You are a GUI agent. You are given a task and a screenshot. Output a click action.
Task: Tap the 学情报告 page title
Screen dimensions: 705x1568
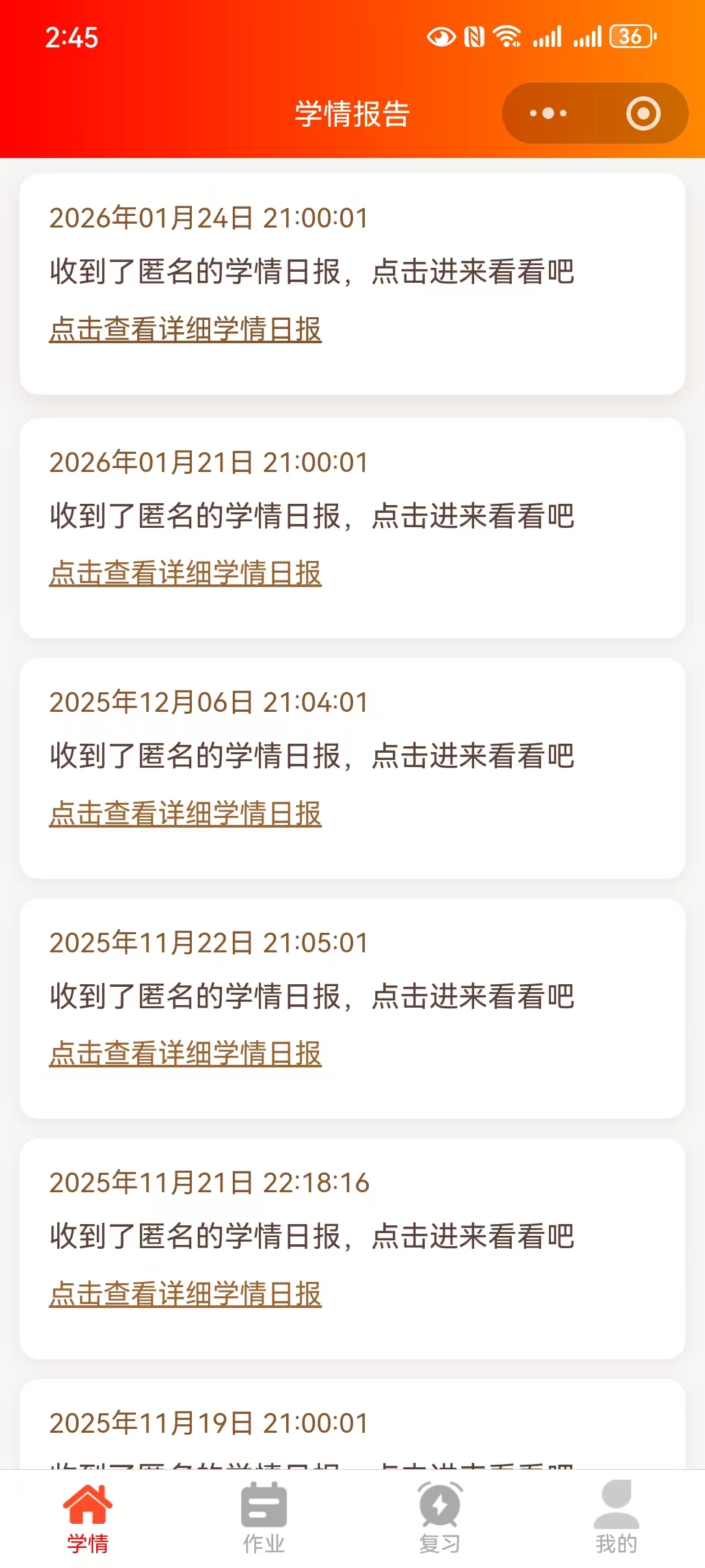tap(351, 112)
